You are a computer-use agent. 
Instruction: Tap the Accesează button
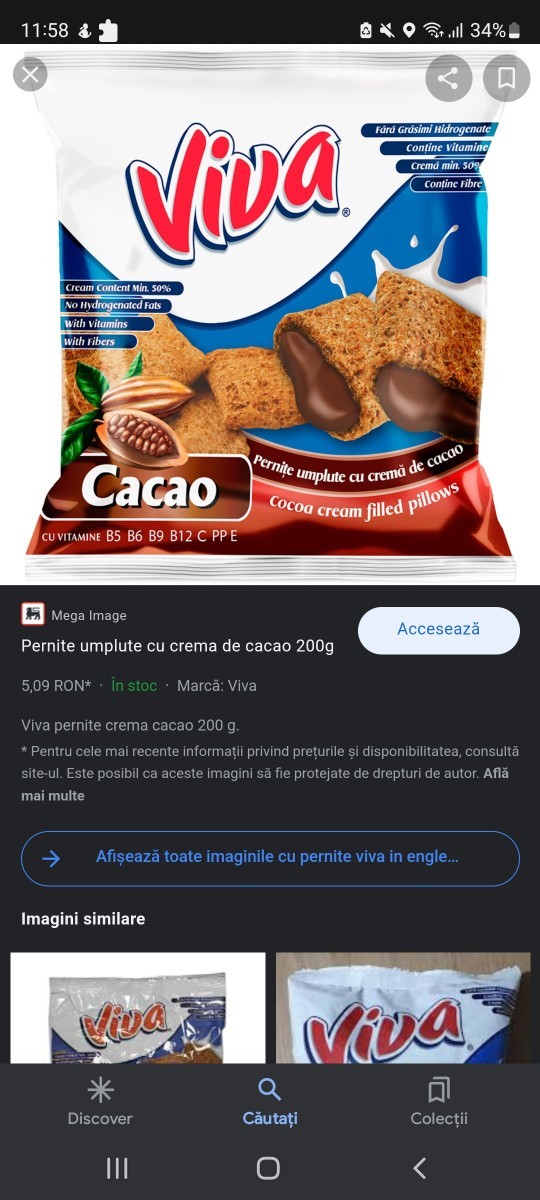coord(439,630)
